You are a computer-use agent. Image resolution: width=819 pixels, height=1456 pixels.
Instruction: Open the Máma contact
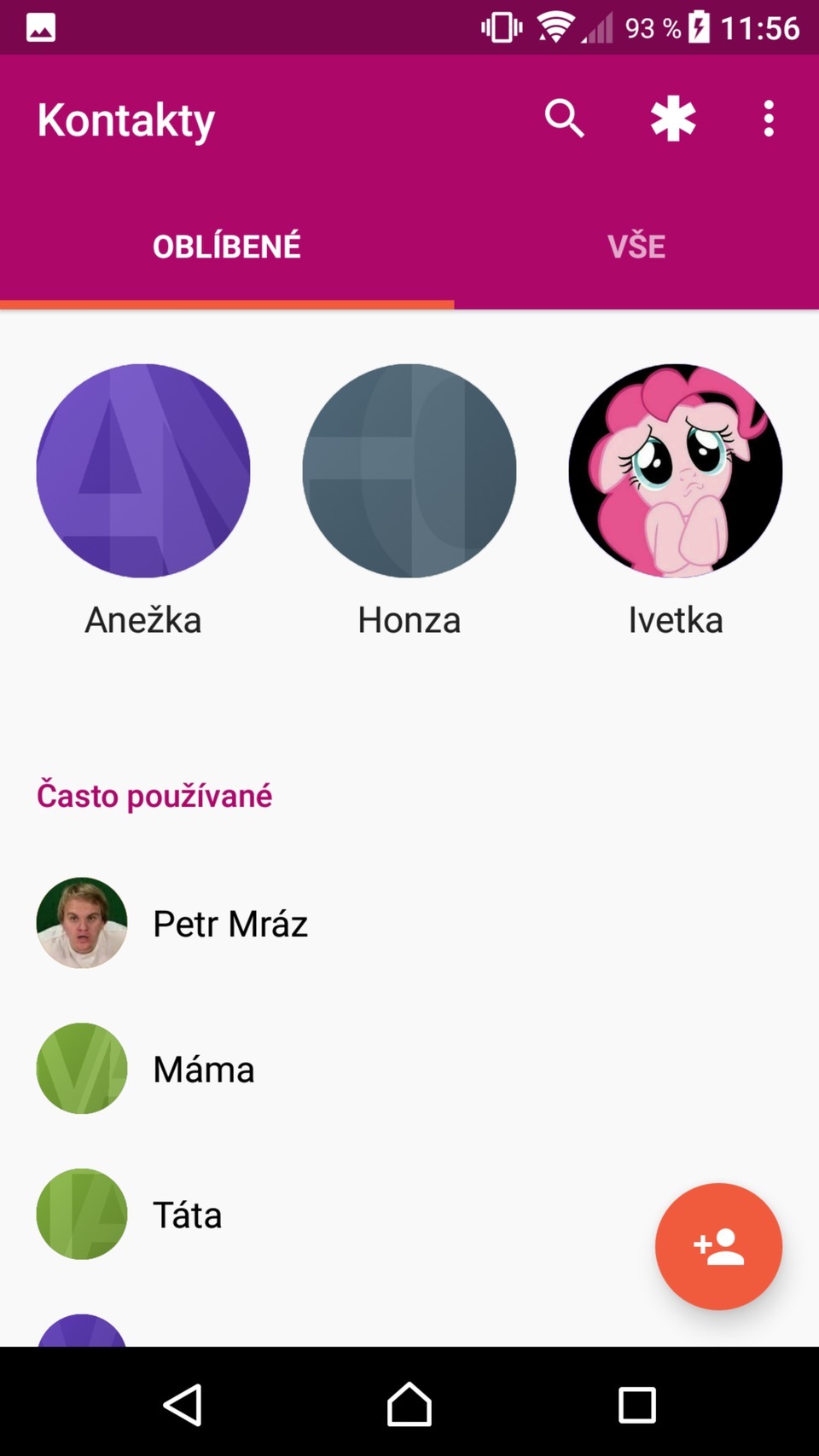point(203,1070)
